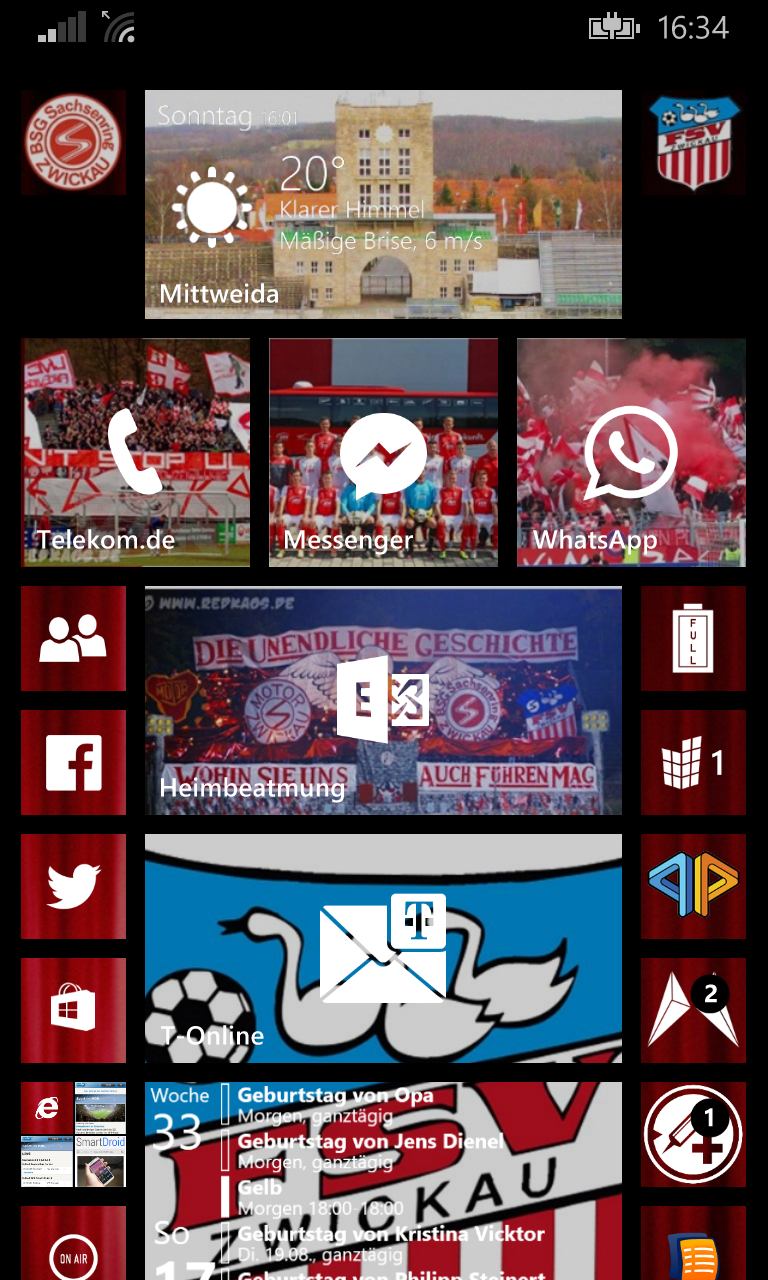Open the Mittweida weather tile
Viewport: 768px width, 1280px height.
tap(383, 204)
